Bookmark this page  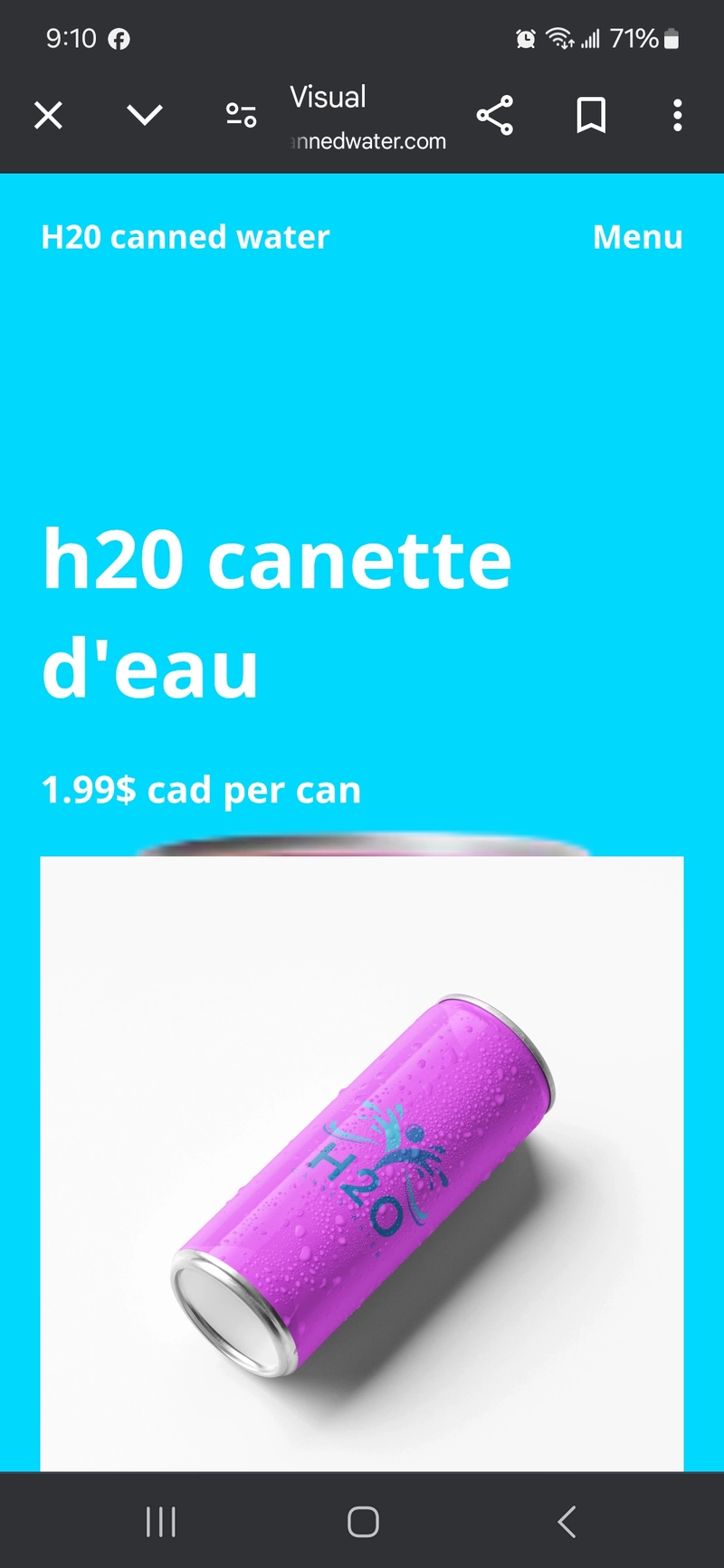(x=591, y=116)
